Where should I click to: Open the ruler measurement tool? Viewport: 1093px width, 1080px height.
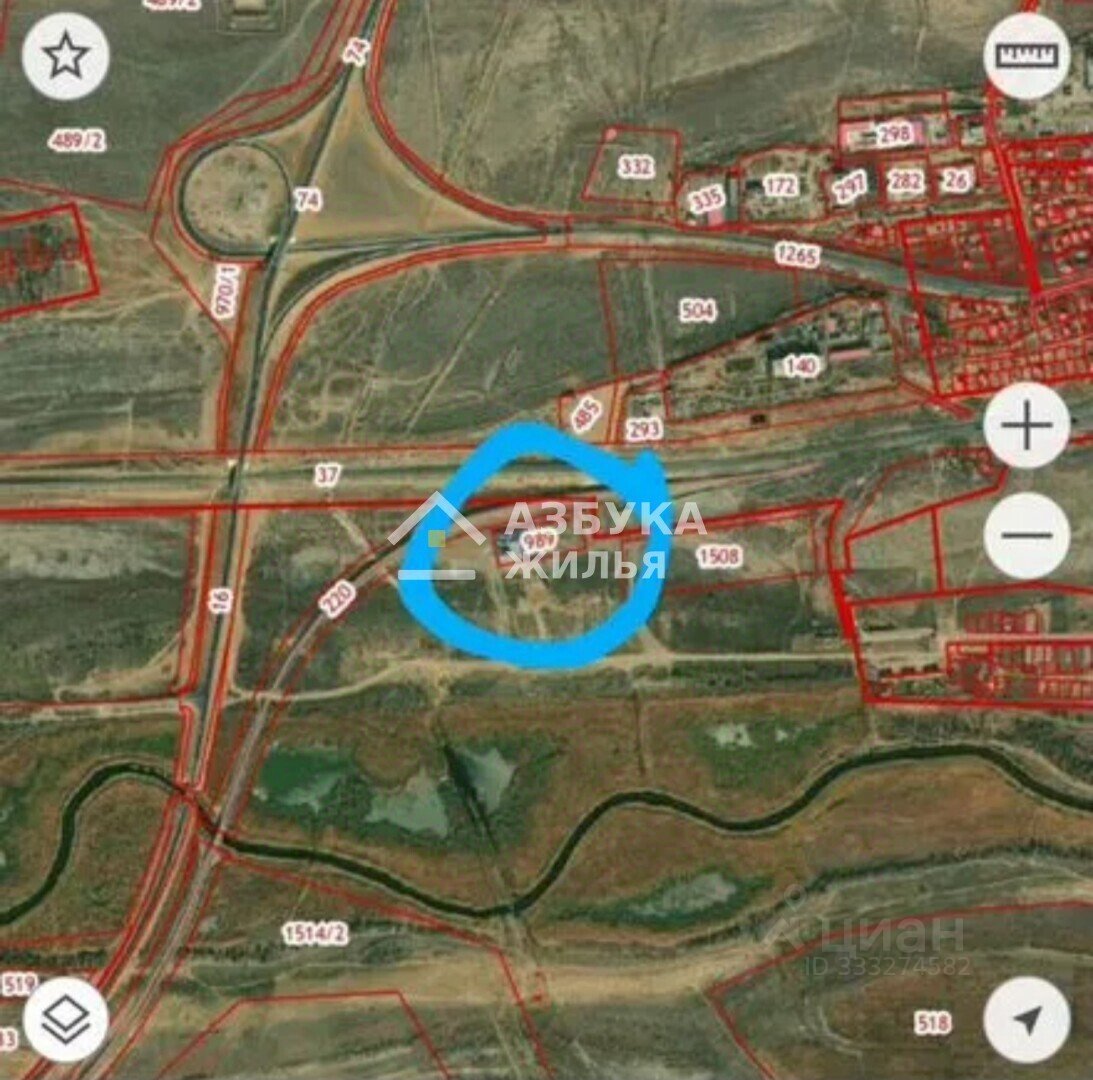pyautogui.click(x=1027, y=55)
